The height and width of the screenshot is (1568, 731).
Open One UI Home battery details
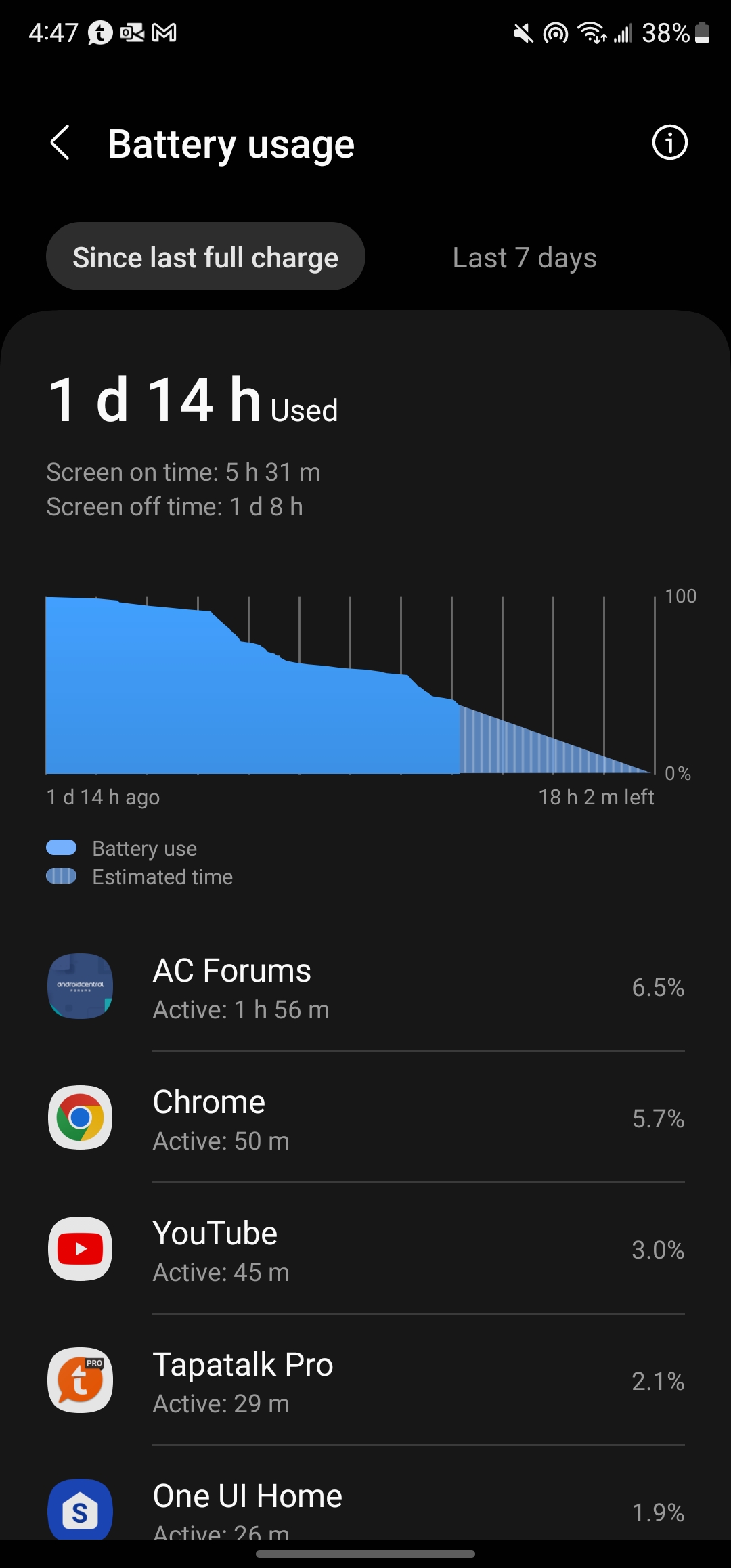click(365, 1508)
